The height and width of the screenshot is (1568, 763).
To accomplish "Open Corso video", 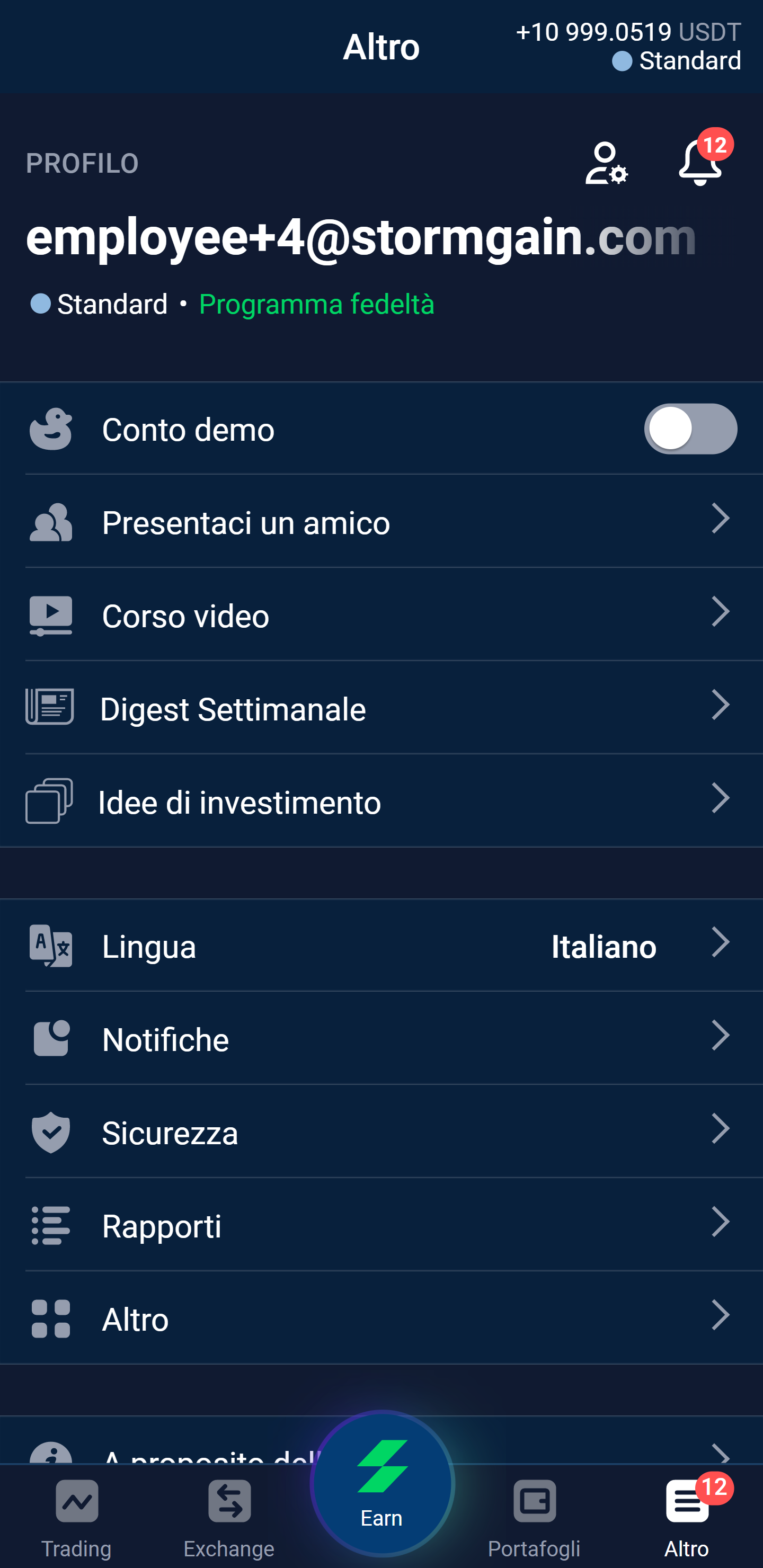I will [381, 615].
